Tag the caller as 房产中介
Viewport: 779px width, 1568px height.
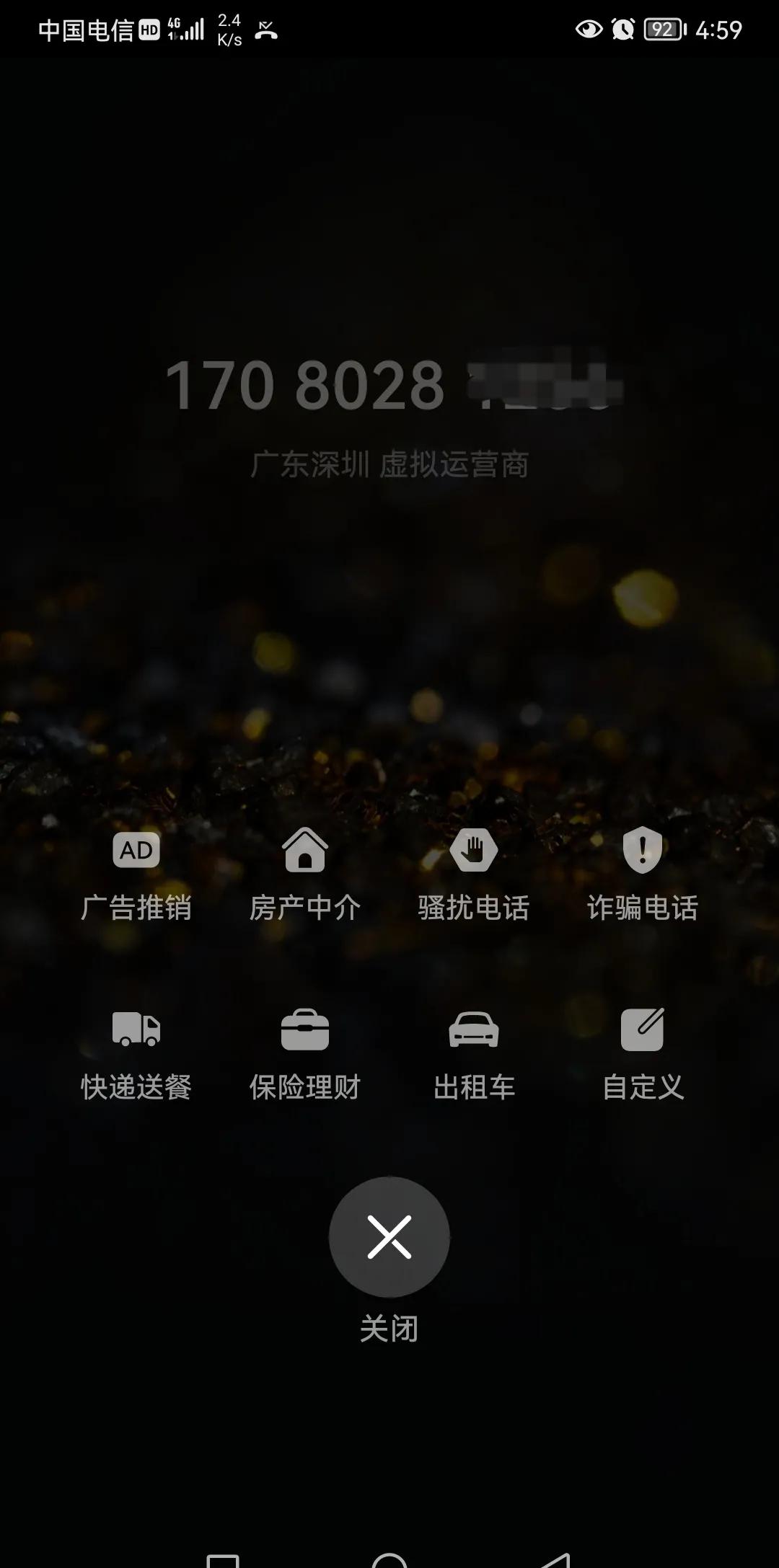tap(304, 874)
